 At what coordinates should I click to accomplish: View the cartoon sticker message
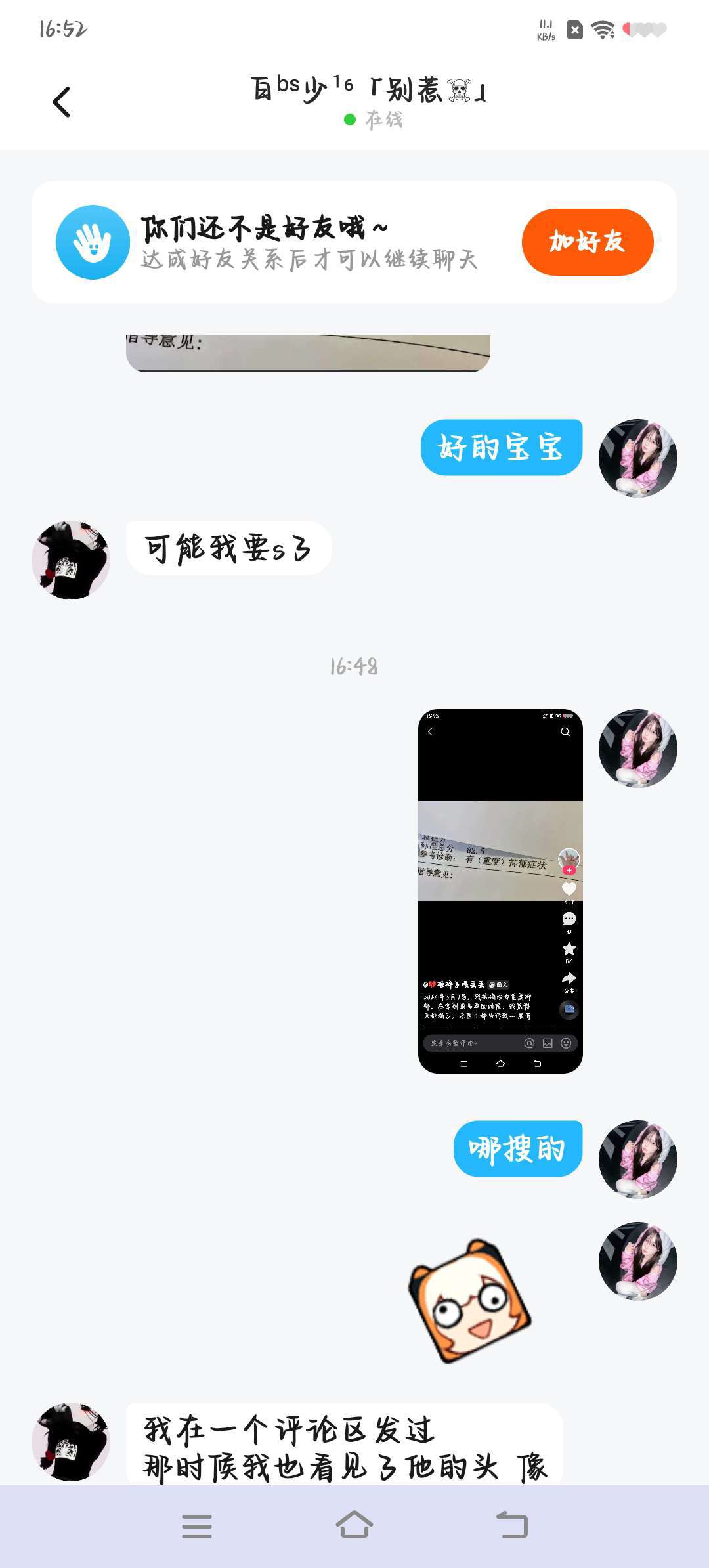(x=470, y=1301)
